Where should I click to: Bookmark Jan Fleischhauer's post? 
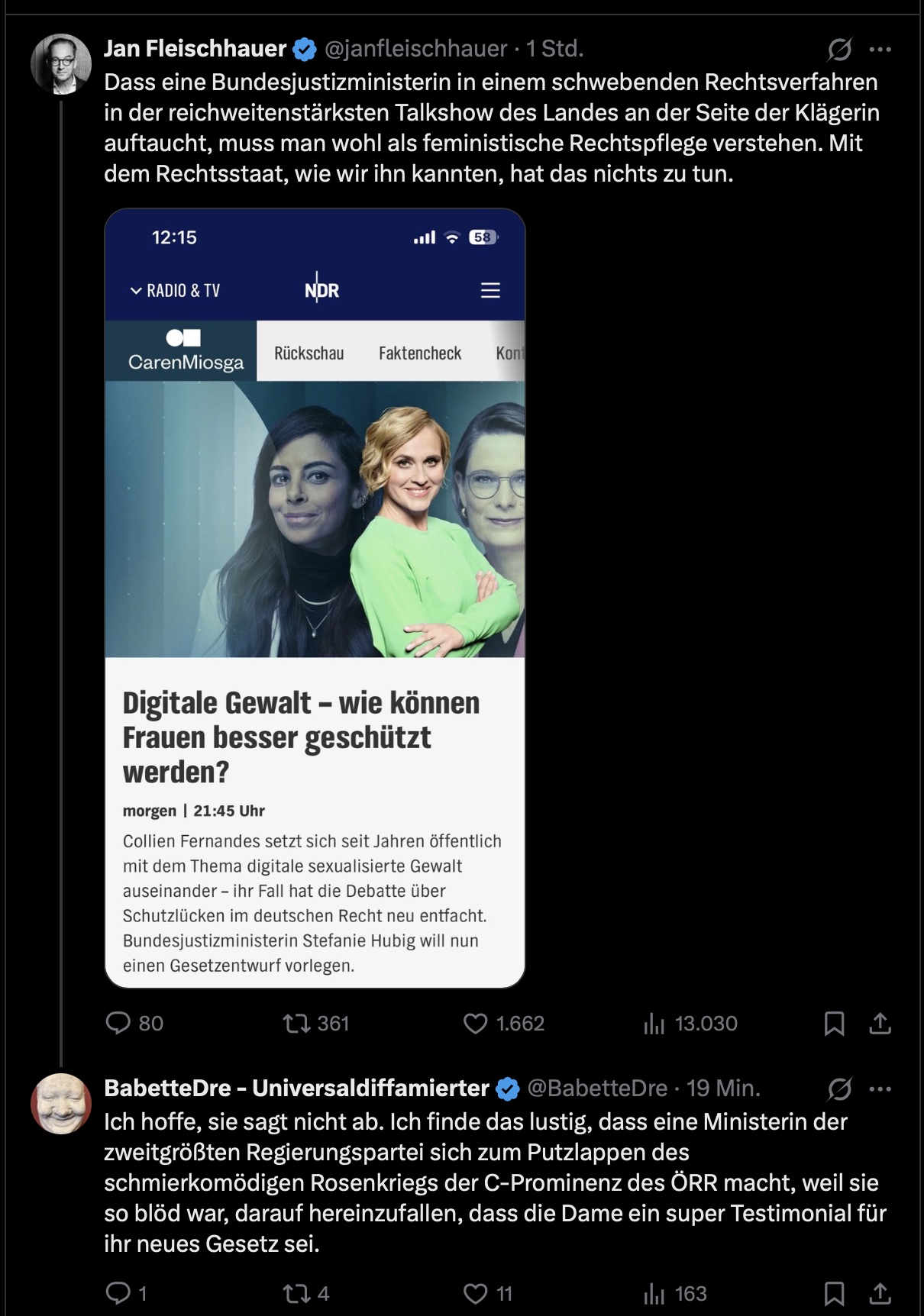click(x=834, y=1023)
